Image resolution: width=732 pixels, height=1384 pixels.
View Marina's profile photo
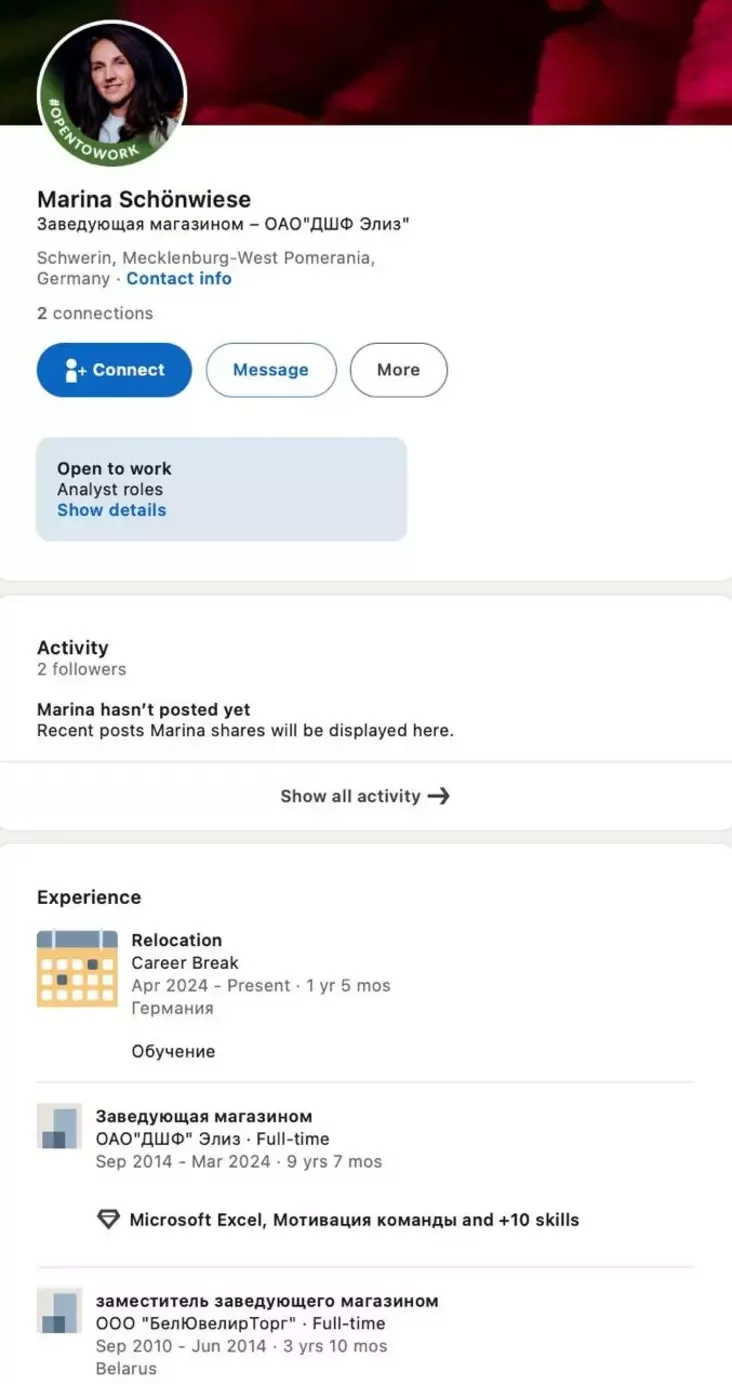tap(112, 92)
